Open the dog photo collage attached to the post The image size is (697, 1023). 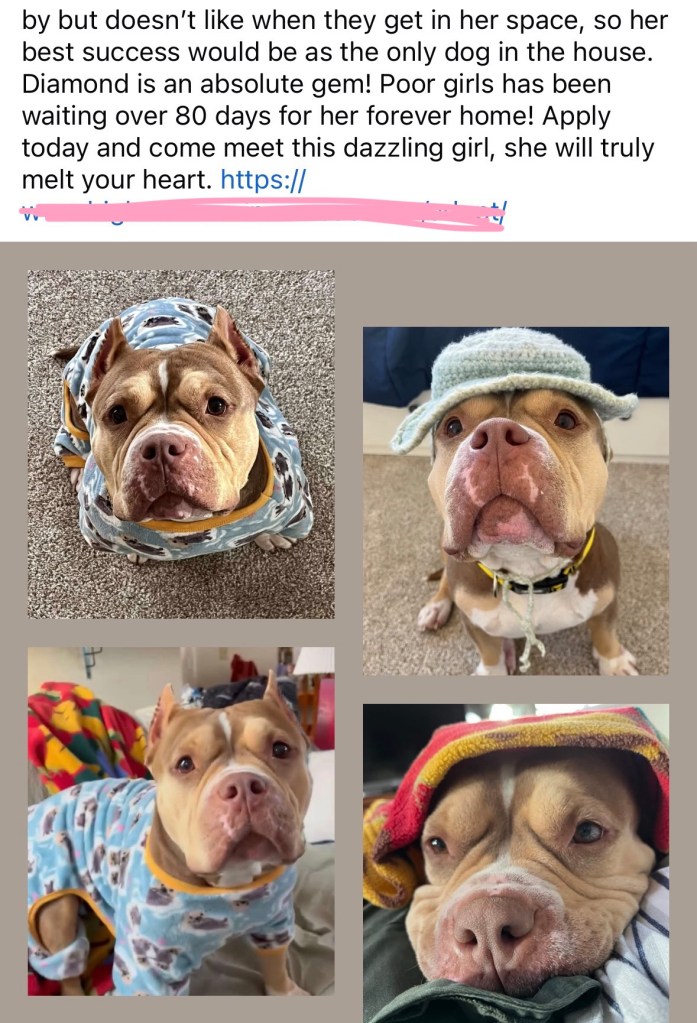pyautogui.click(x=348, y=632)
